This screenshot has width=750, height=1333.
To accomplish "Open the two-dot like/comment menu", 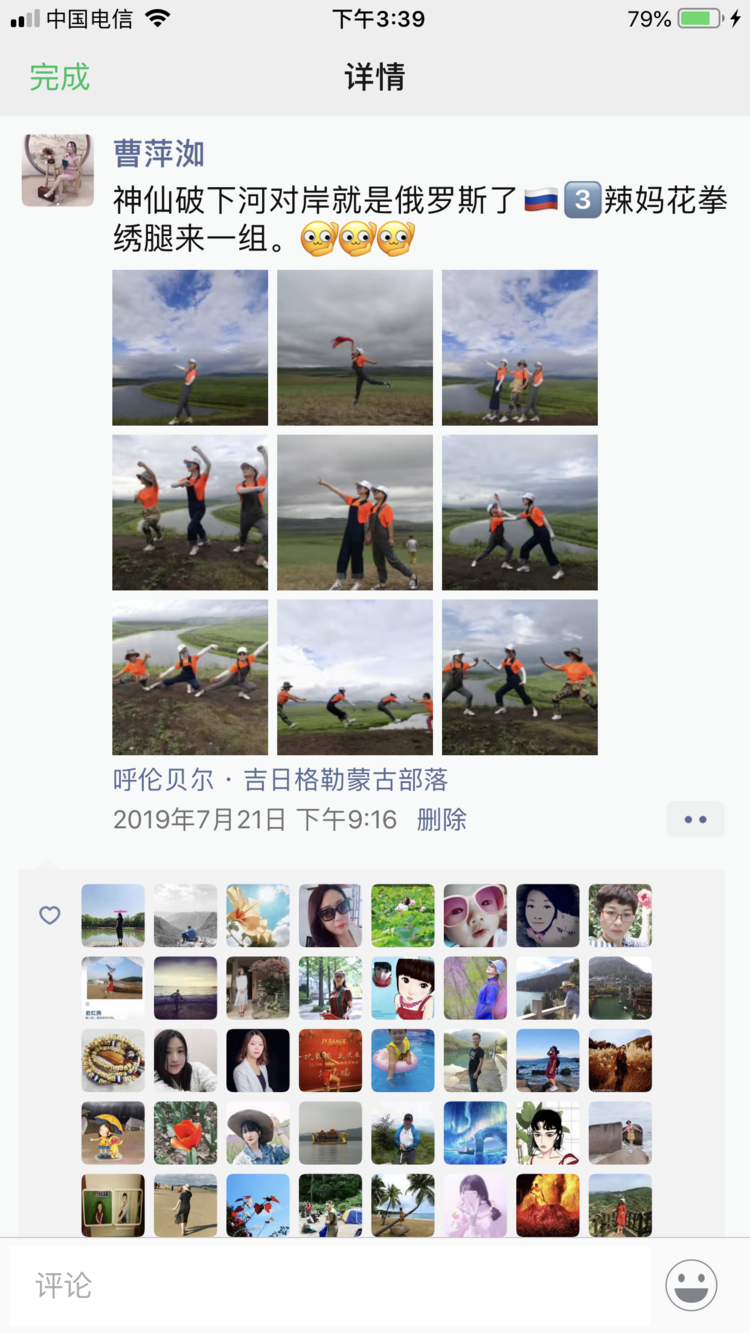I will pyautogui.click(x=695, y=820).
